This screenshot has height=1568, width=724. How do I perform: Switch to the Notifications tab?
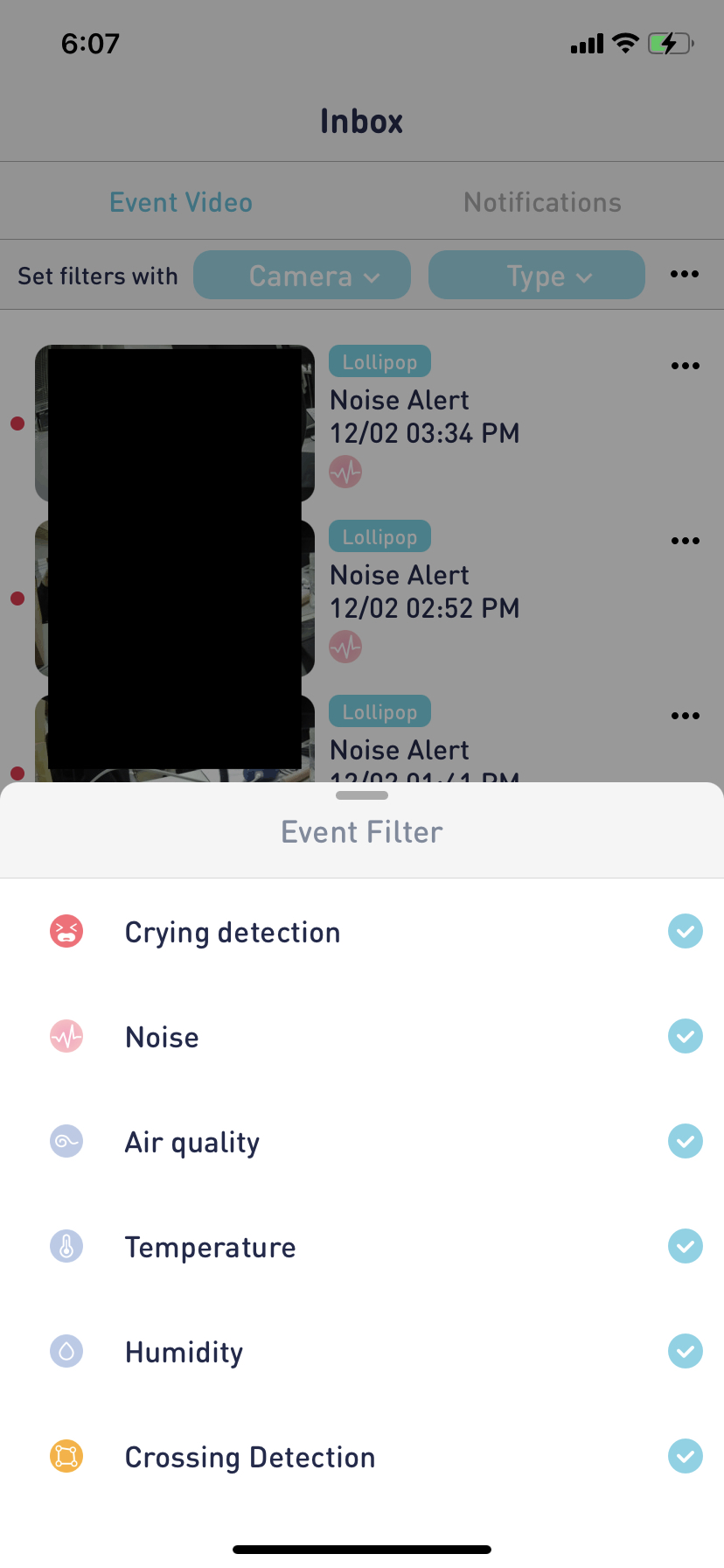click(542, 202)
